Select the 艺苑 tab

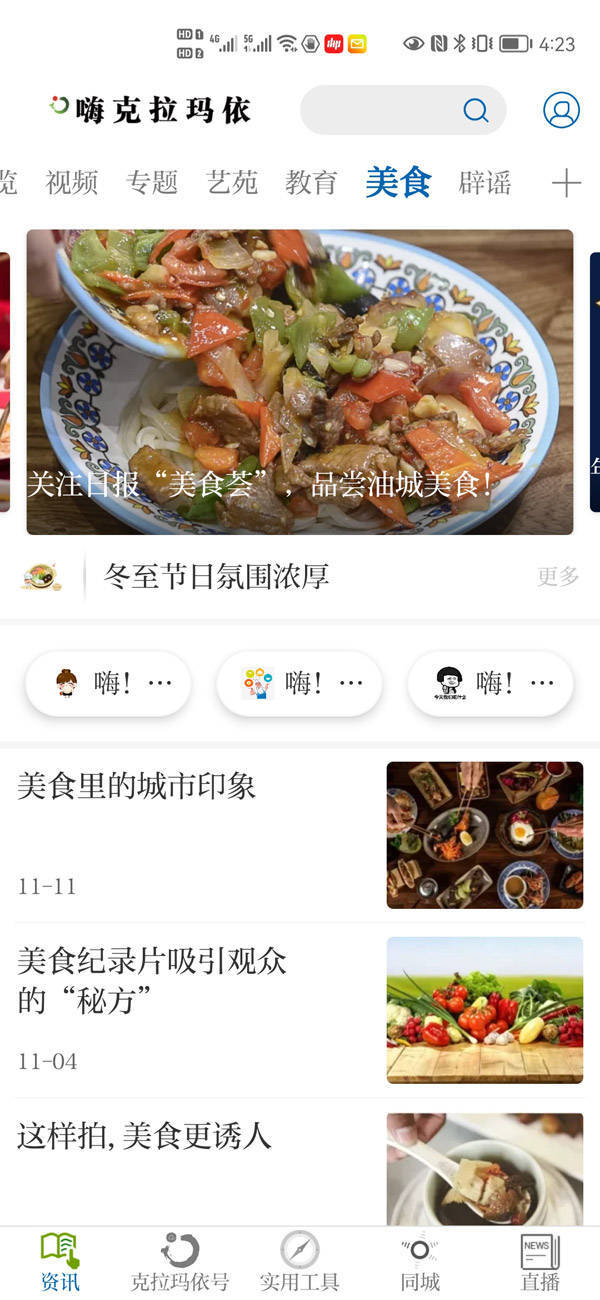(232, 183)
